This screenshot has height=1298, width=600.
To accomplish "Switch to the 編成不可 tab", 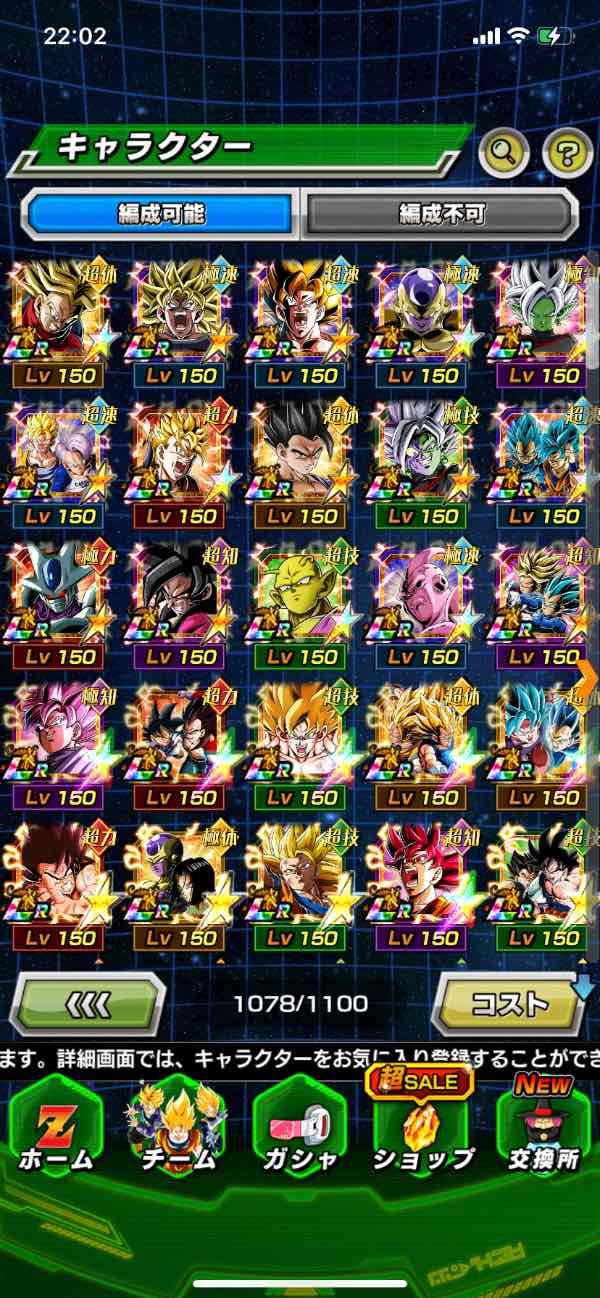I will click(x=441, y=214).
